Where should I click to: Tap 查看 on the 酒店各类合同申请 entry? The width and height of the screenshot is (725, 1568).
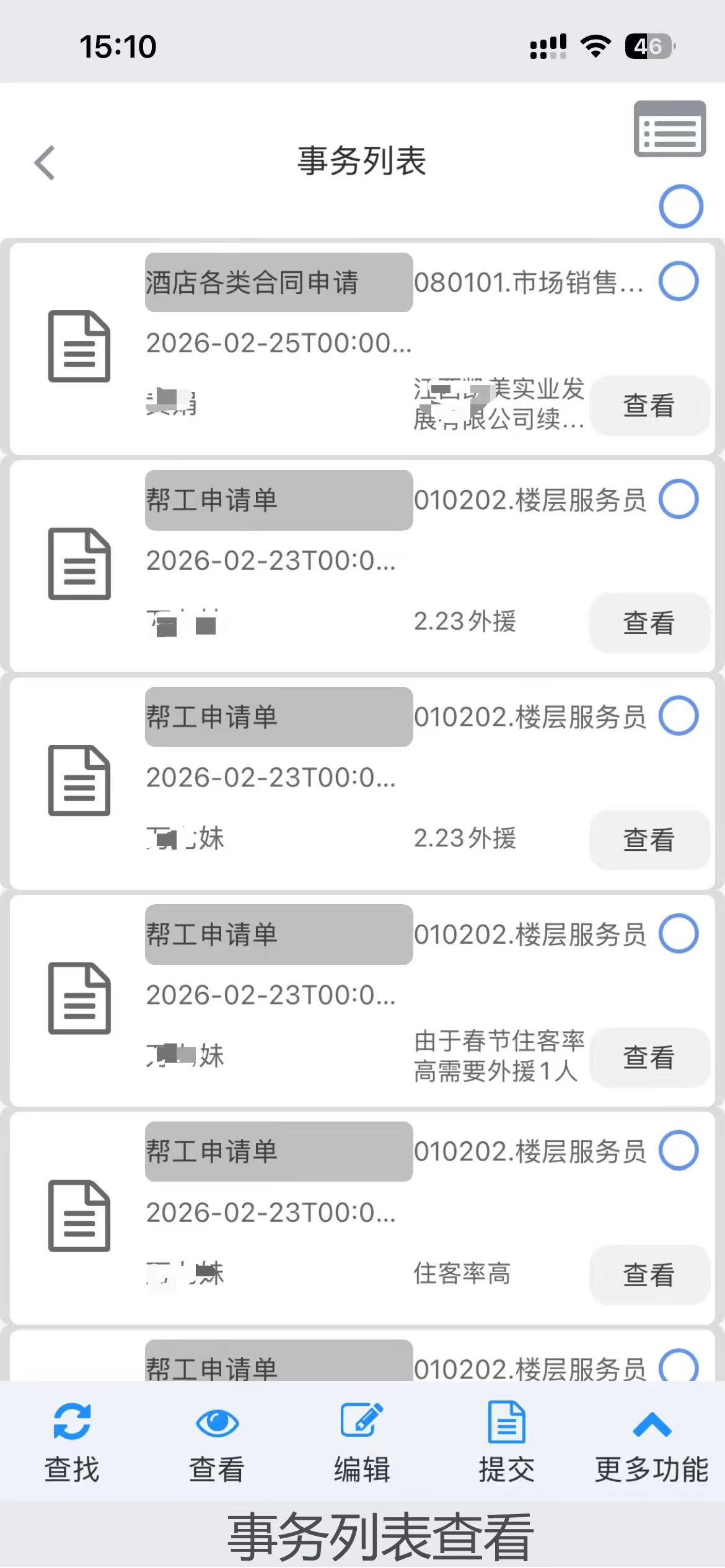tap(648, 406)
